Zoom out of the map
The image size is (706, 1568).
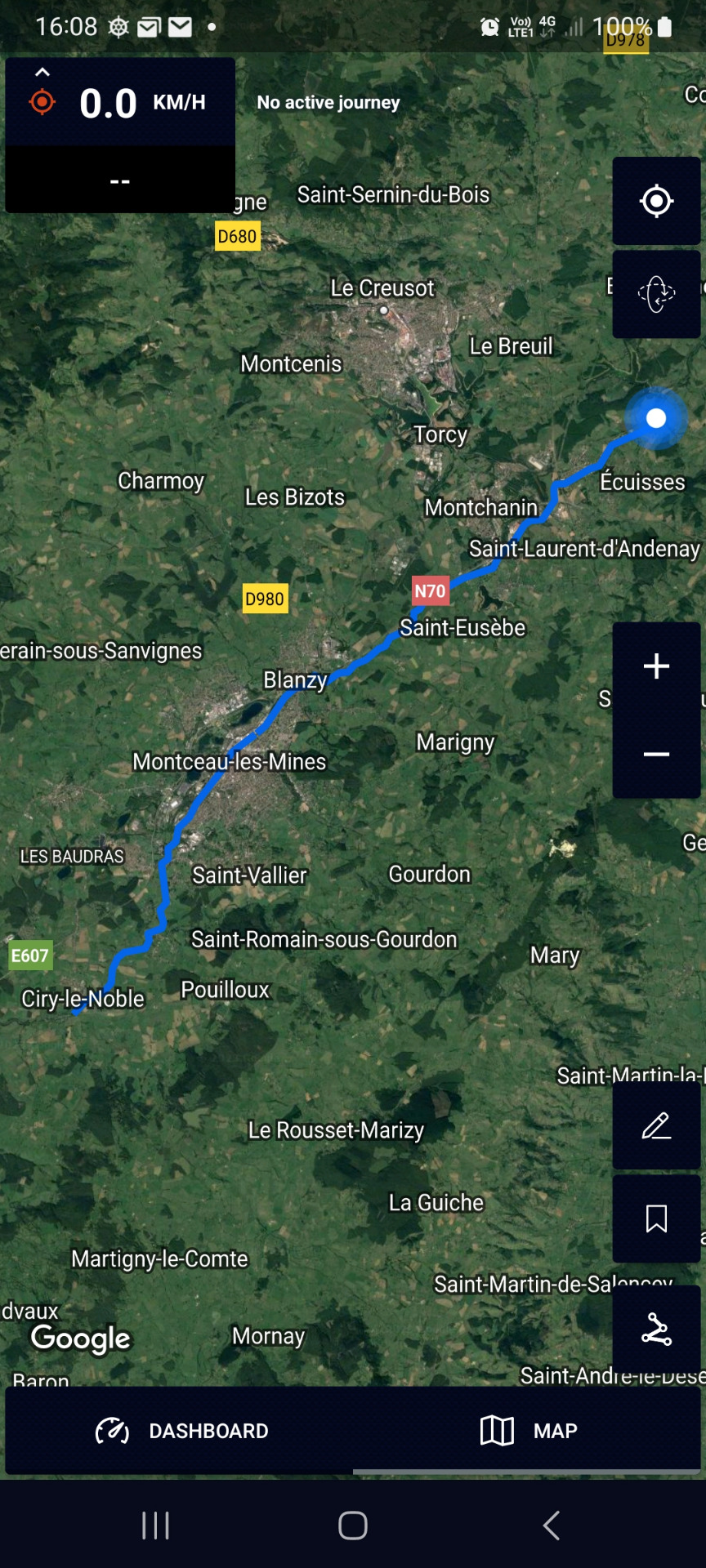pos(656,754)
